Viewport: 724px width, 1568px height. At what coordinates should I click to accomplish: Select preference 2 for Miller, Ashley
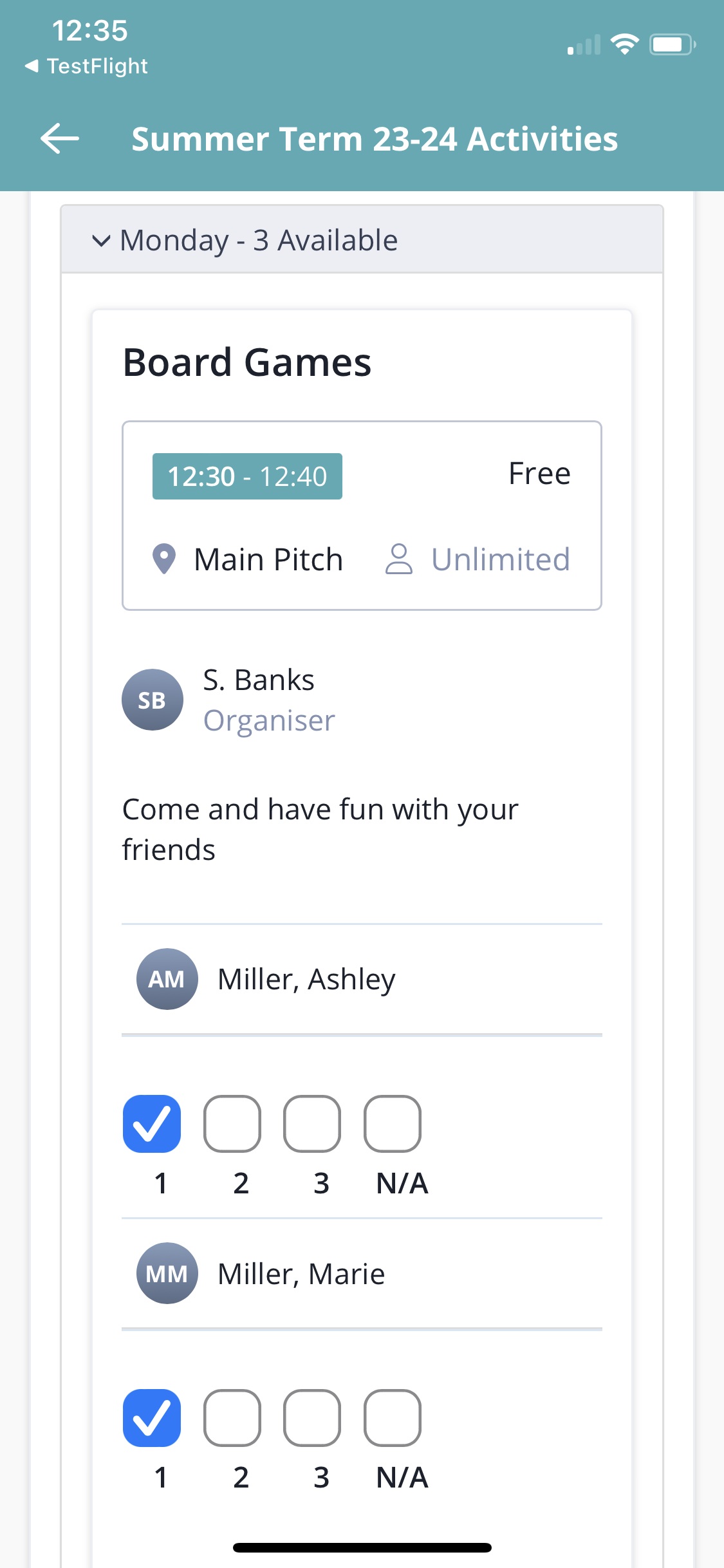232,1124
